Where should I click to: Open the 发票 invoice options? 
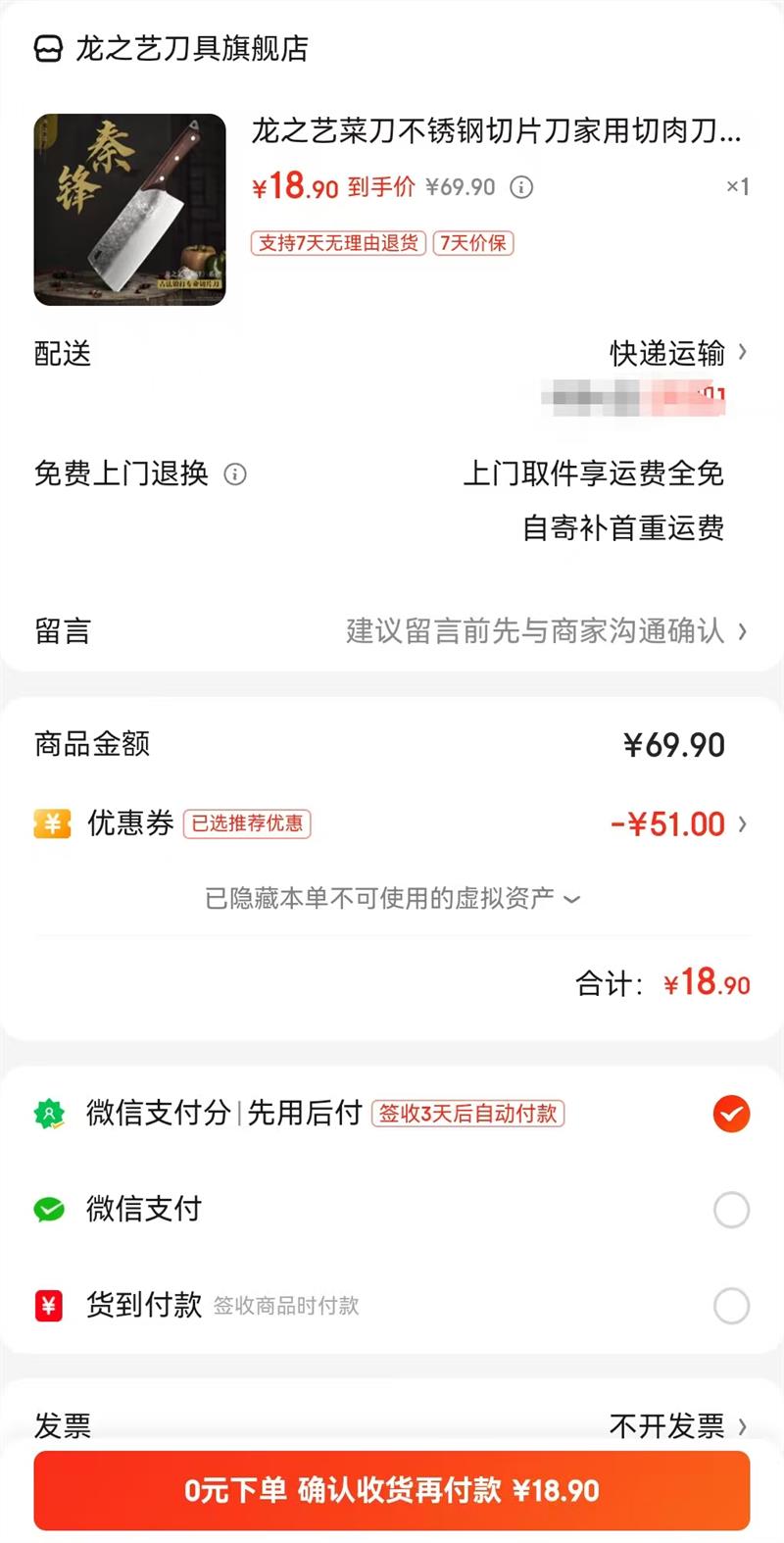676,1425
